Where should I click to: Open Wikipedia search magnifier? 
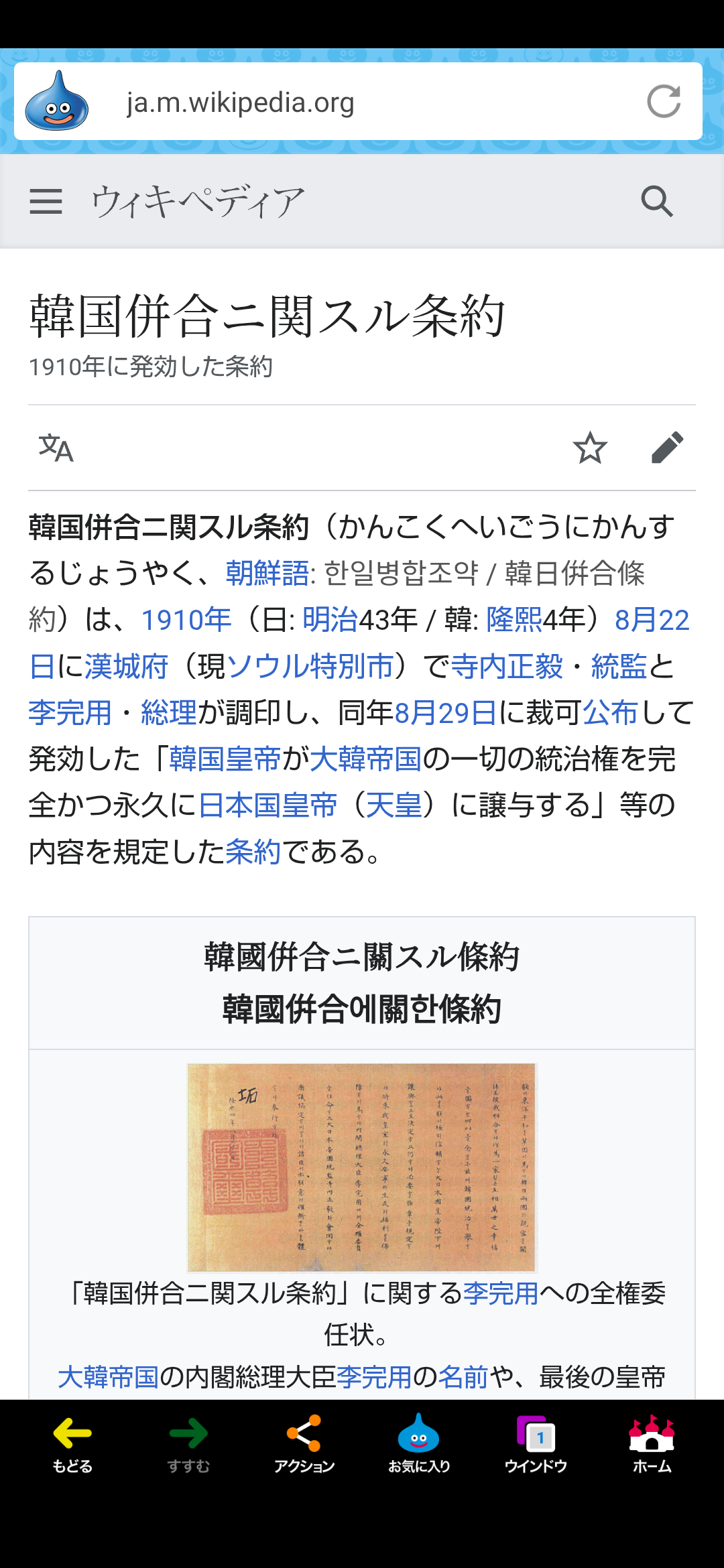tap(657, 201)
